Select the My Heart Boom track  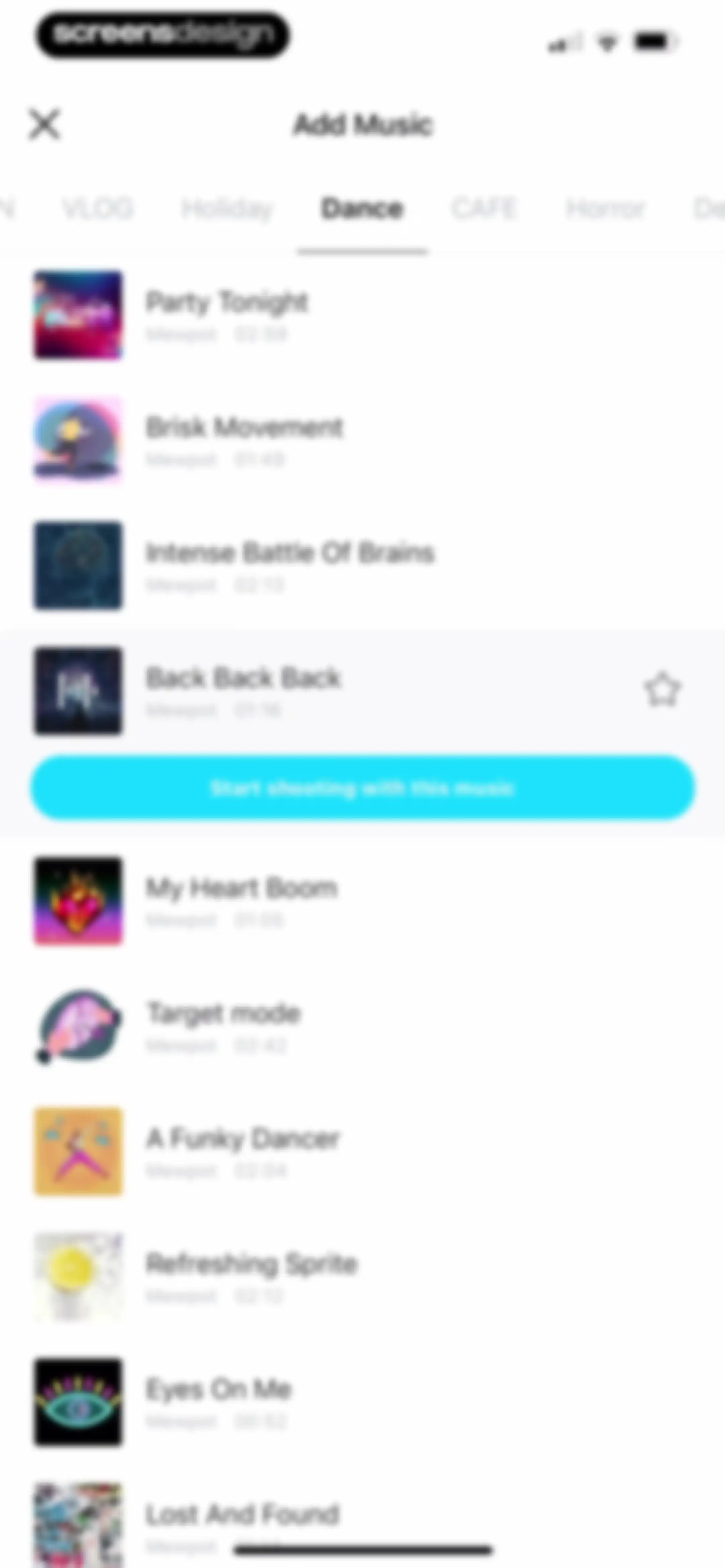pyautogui.click(x=362, y=901)
